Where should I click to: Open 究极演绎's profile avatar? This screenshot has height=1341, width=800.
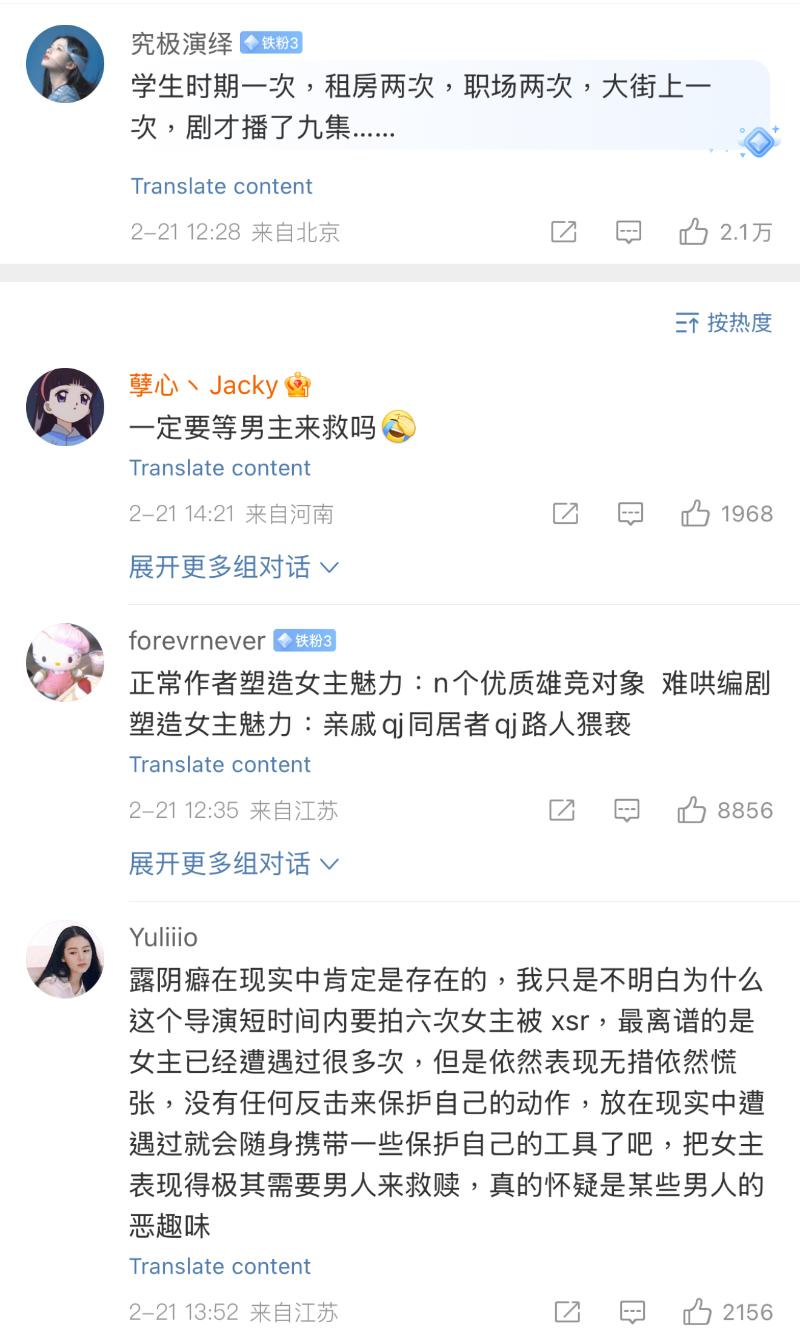pyautogui.click(x=65, y=65)
